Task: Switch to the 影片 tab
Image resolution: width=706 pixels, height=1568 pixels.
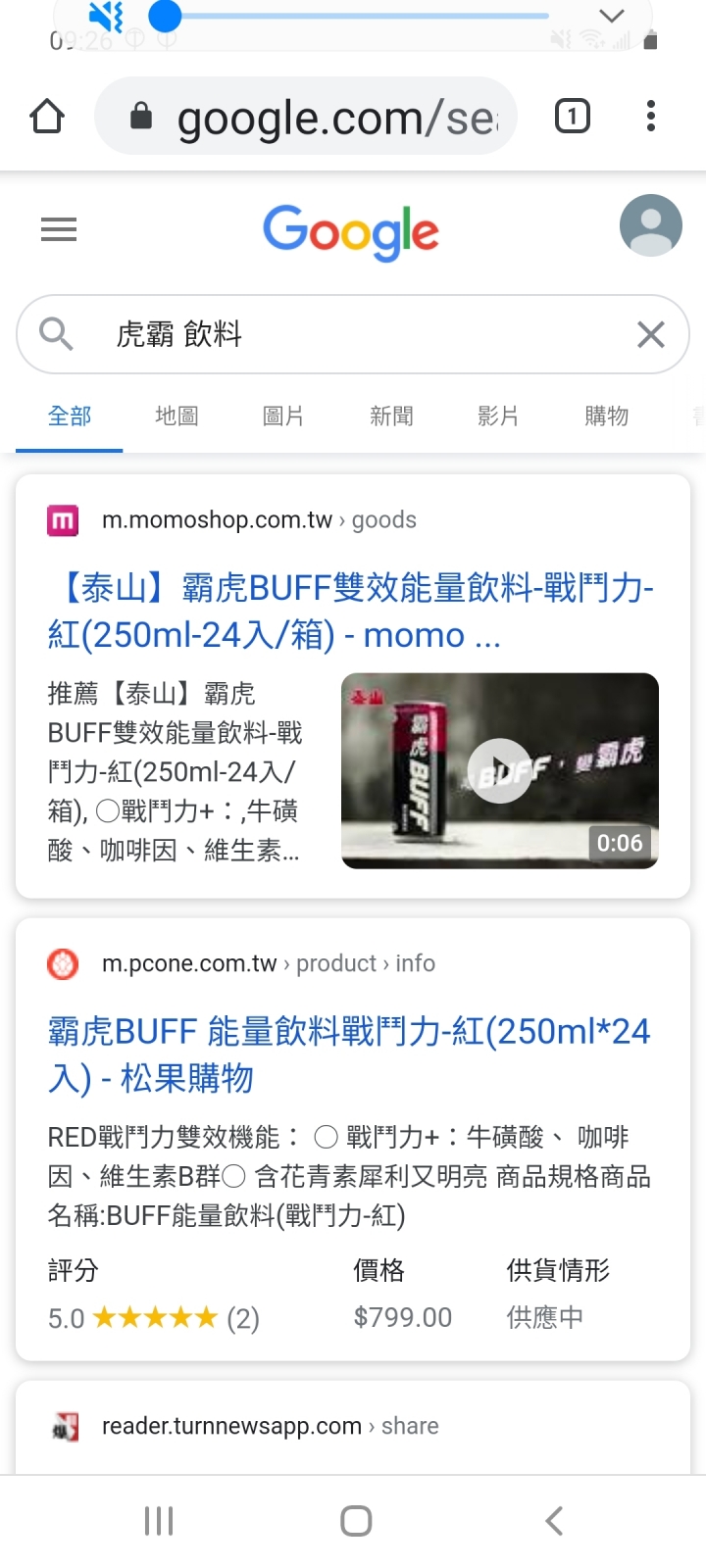Action: [498, 416]
